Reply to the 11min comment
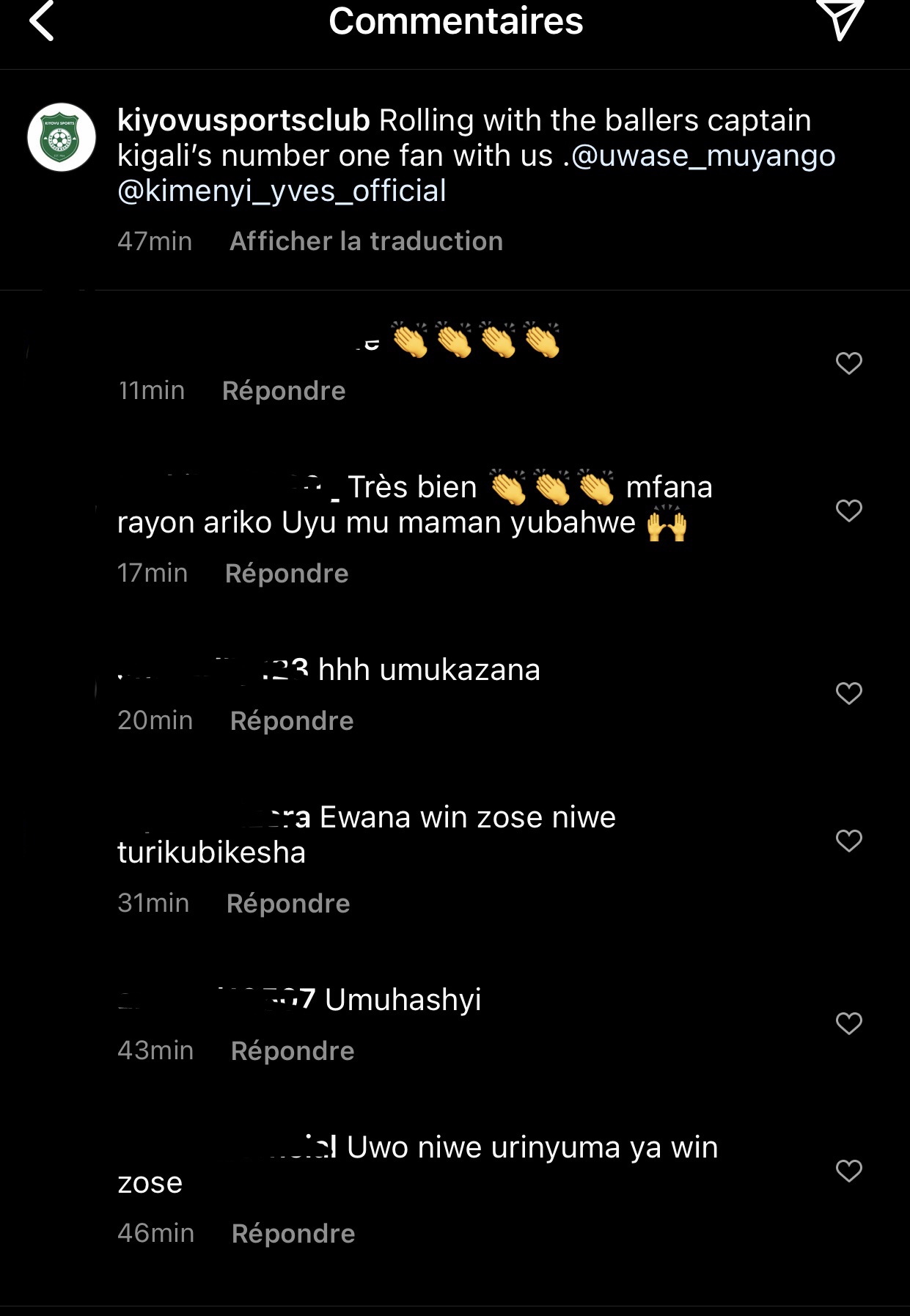This screenshot has width=910, height=1316. point(284,391)
